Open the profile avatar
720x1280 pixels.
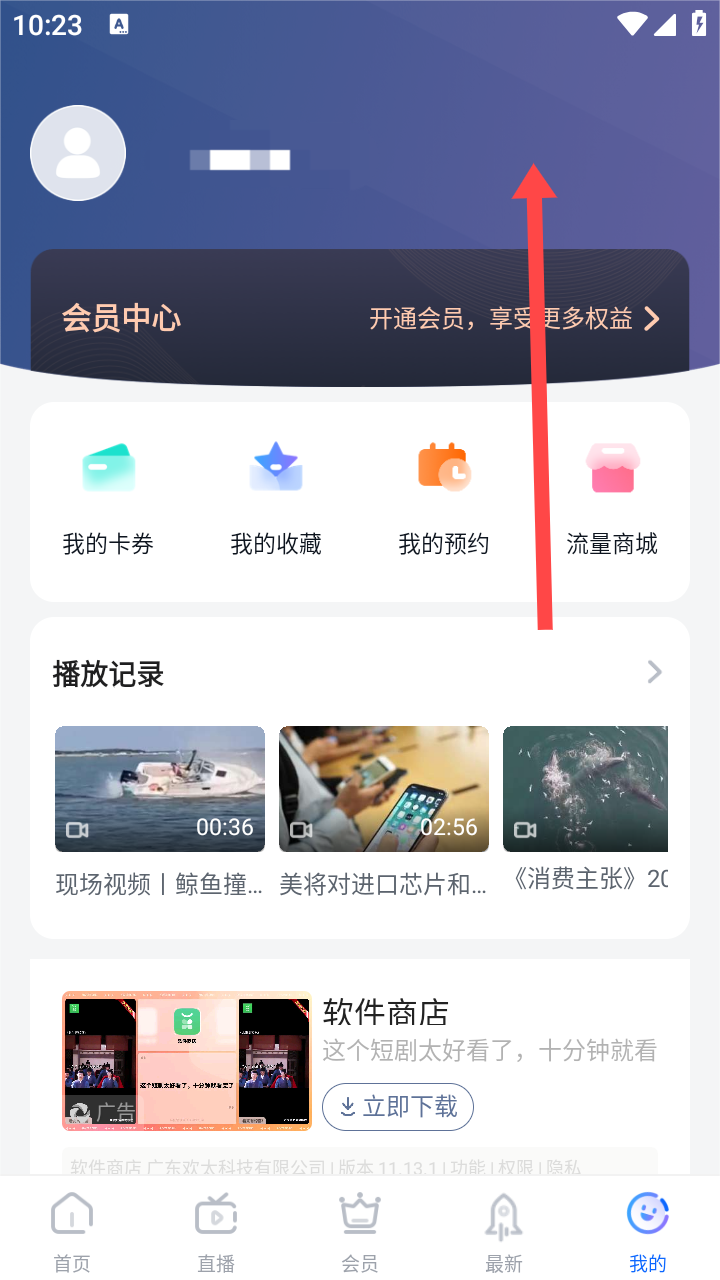(78, 153)
